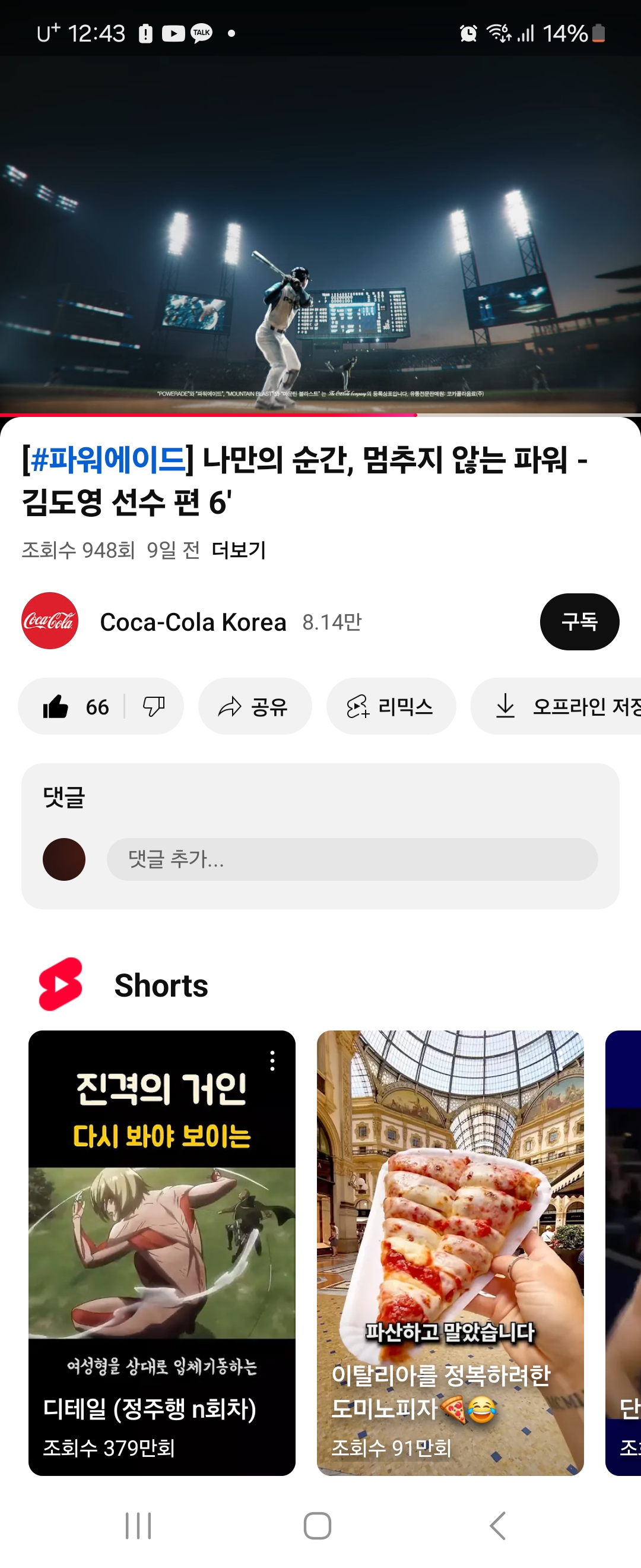
Task: Open recent apps from navigation bar
Action: [138, 1525]
